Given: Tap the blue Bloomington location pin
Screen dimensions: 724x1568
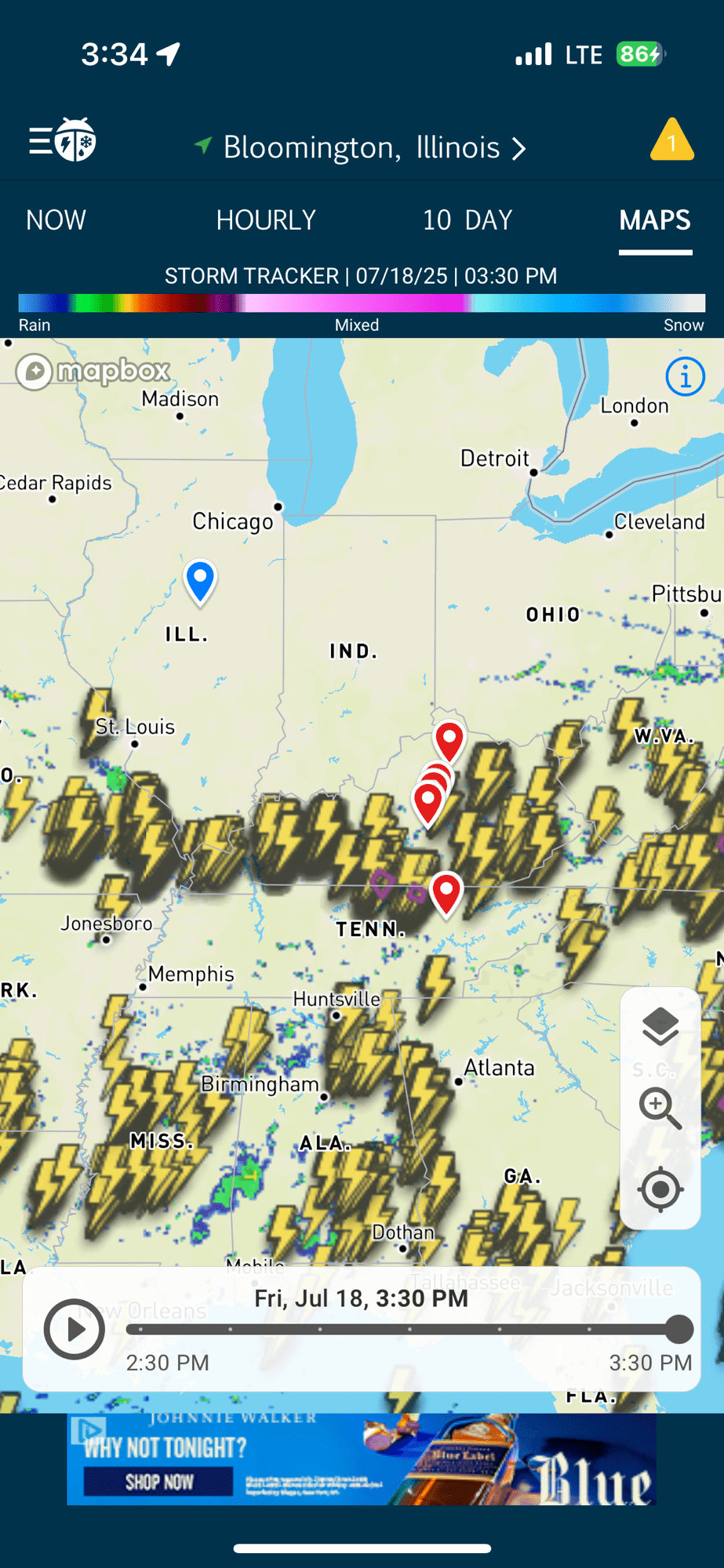Looking at the screenshot, I should [200, 579].
